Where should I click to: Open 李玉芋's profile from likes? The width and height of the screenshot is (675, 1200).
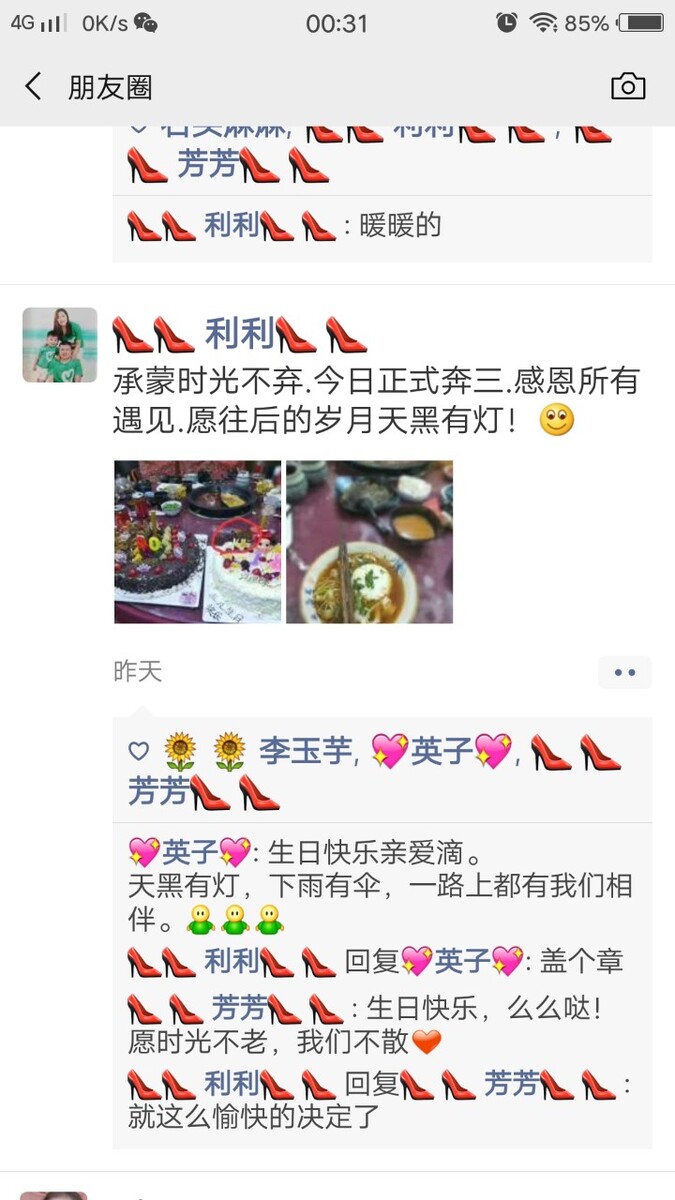(x=306, y=750)
